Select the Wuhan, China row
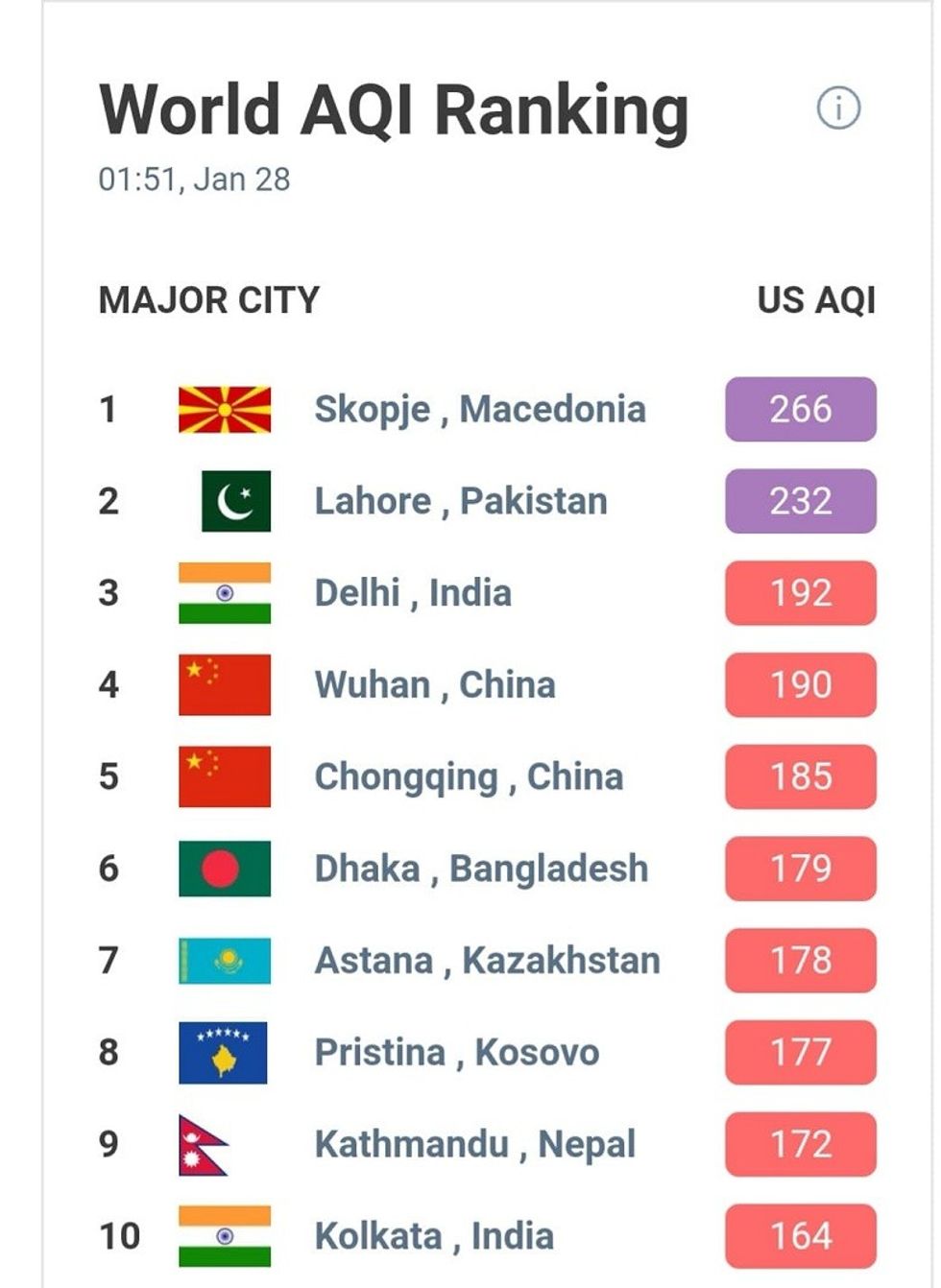The height and width of the screenshot is (1288, 941). 434,685
